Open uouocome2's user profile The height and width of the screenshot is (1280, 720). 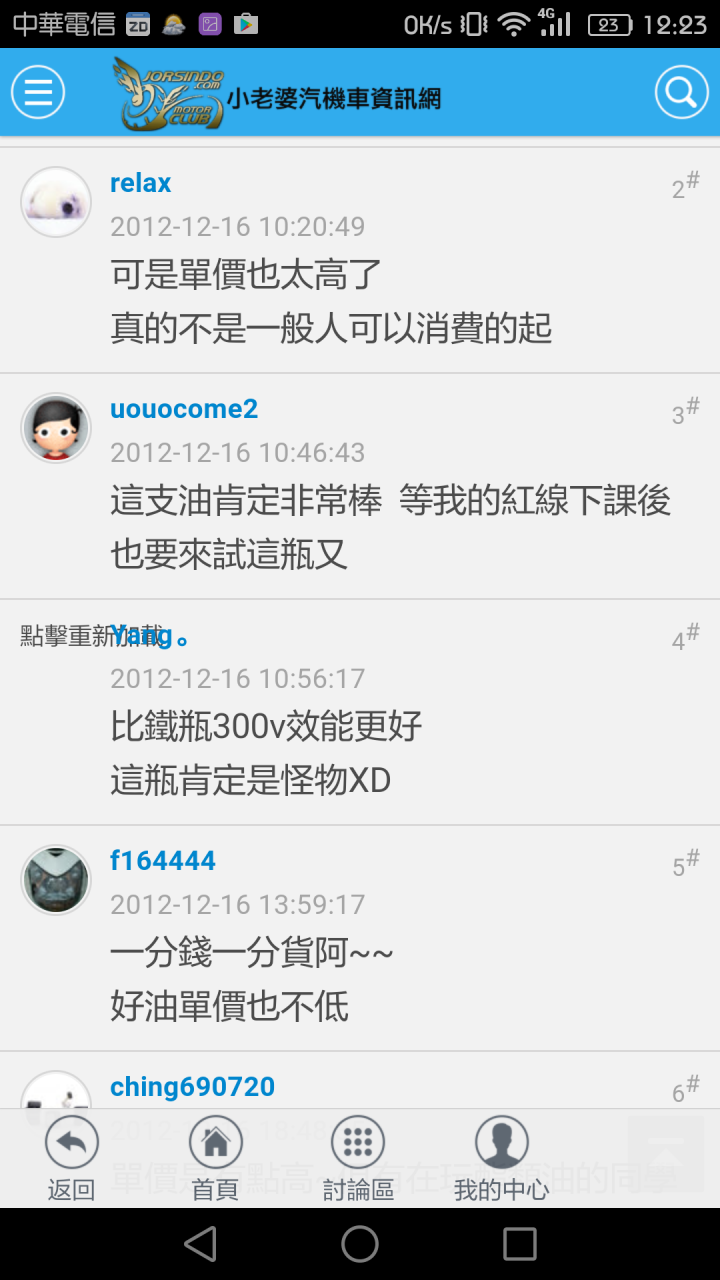point(184,409)
